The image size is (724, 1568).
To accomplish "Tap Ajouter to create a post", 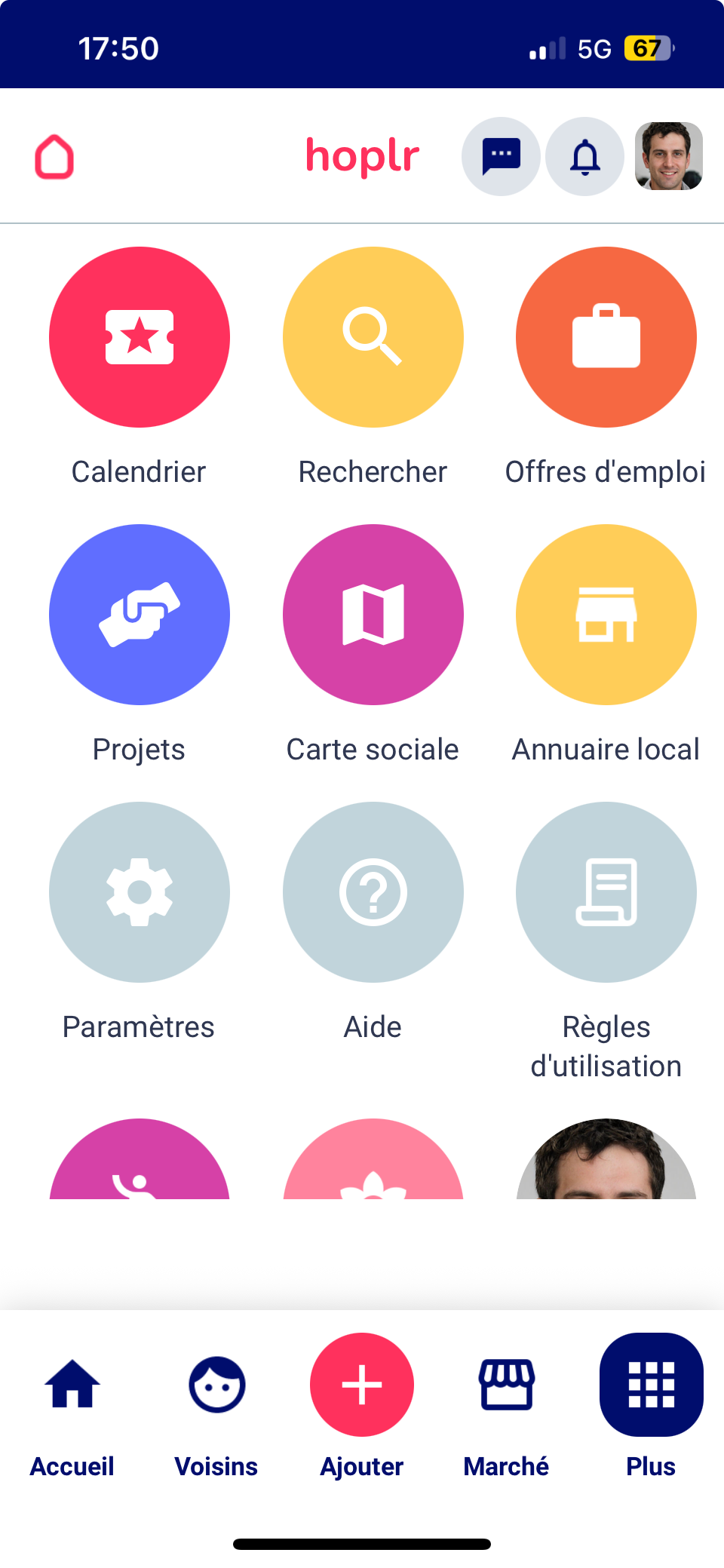I will click(362, 1386).
